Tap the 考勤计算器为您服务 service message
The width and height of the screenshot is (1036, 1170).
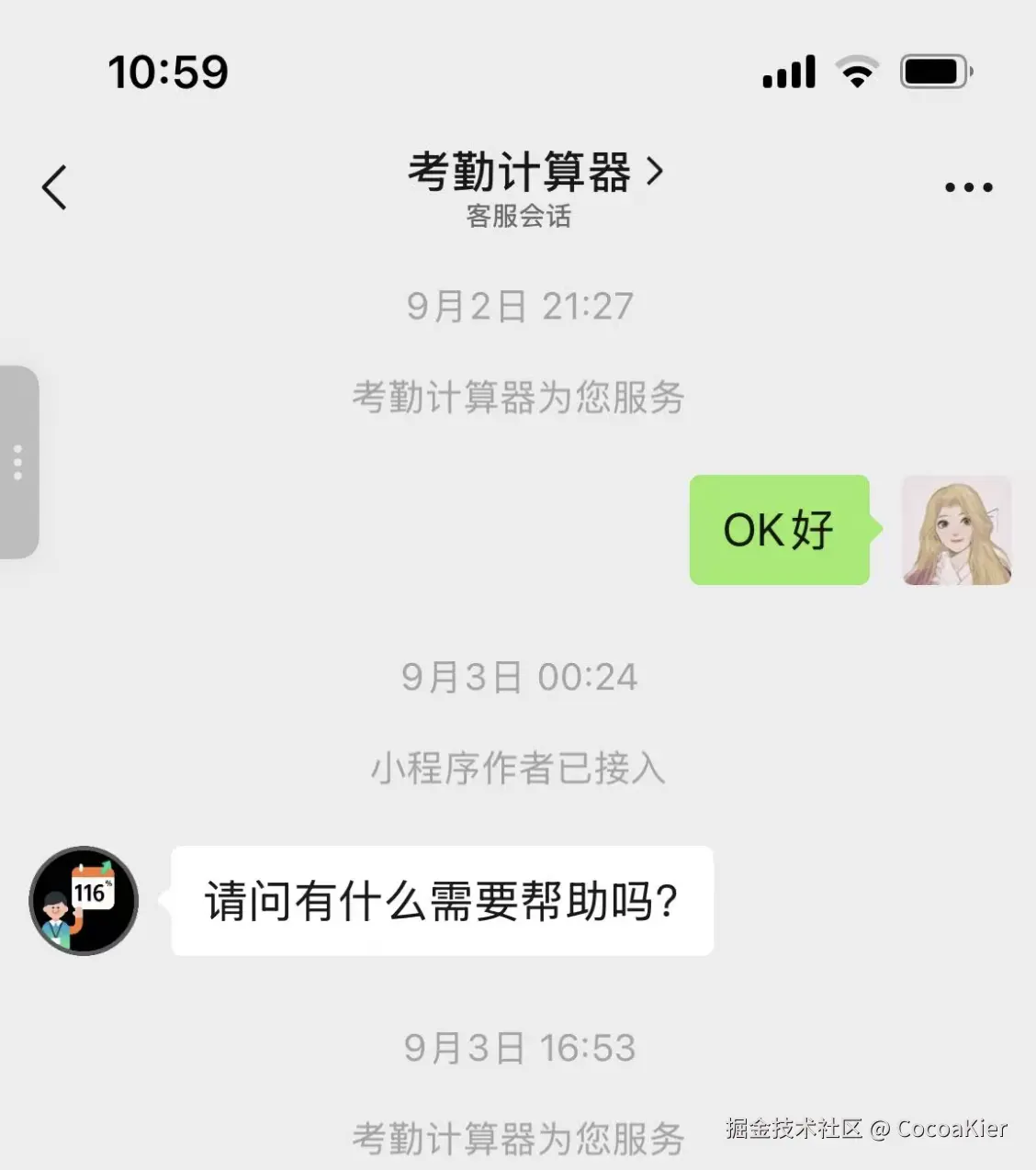coord(519,398)
